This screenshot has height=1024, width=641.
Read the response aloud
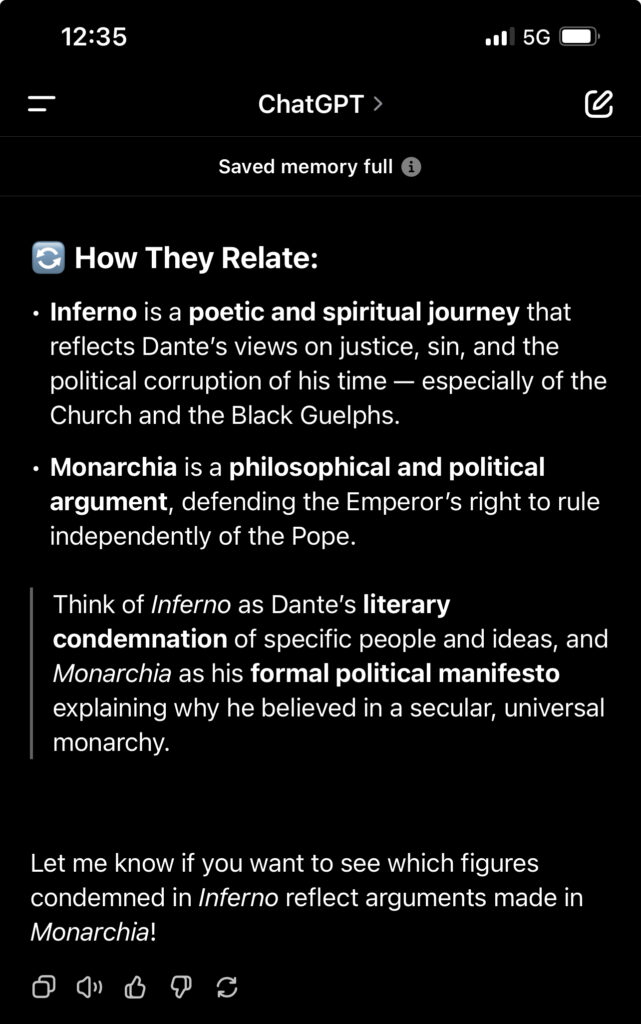click(x=89, y=988)
